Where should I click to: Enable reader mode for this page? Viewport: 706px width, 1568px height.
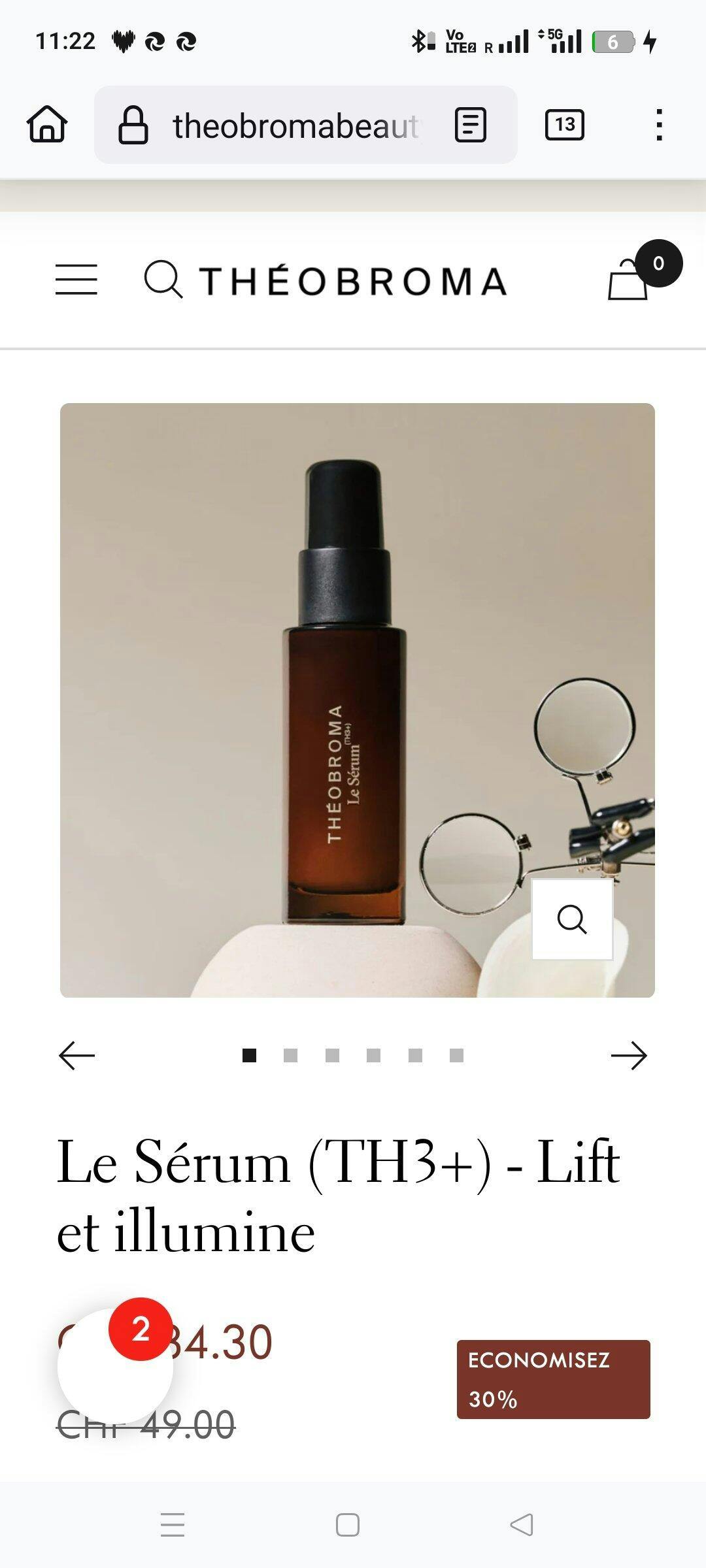pyautogui.click(x=470, y=125)
